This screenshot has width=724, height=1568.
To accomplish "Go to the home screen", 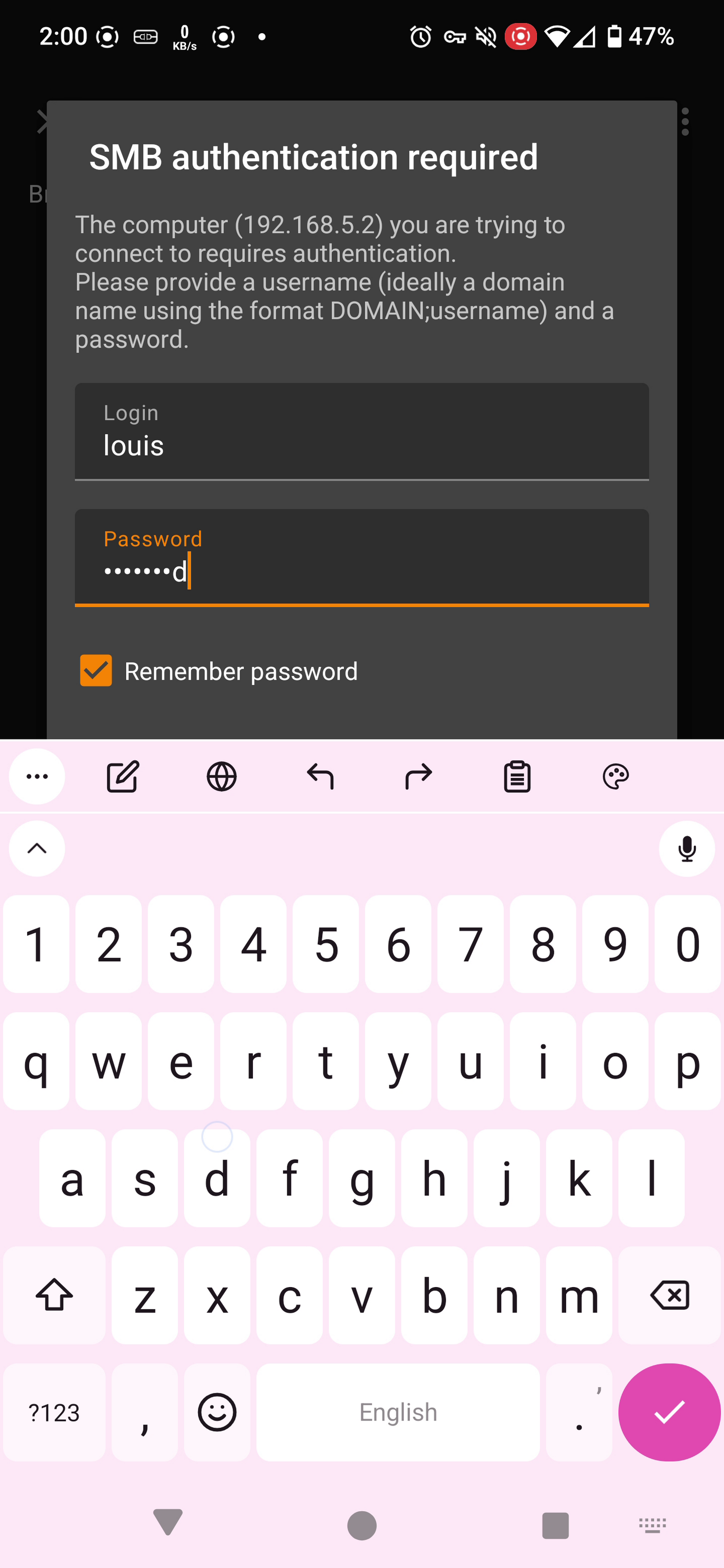I will tap(362, 1526).
